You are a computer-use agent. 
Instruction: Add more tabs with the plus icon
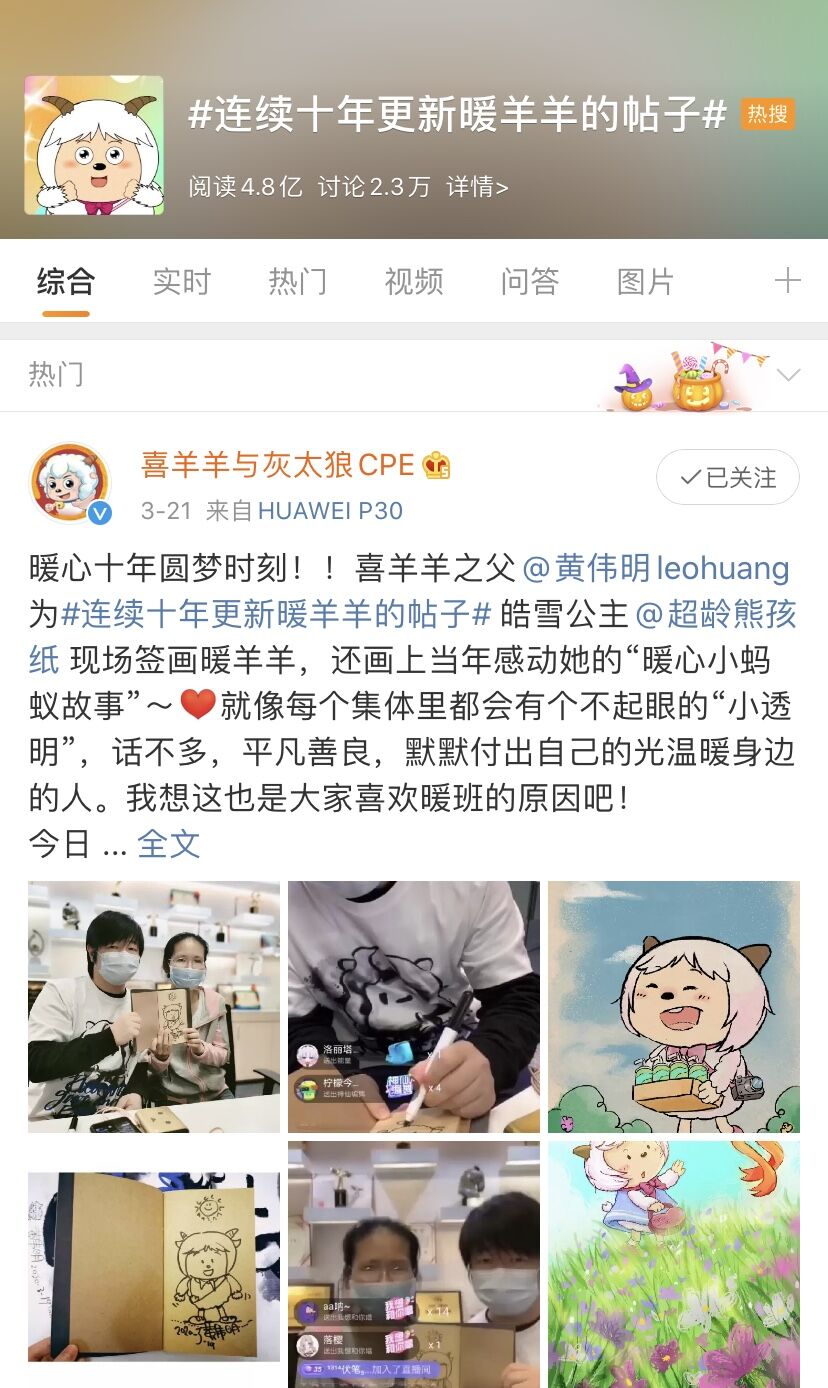pyautogui.click(x=787, y=281)
